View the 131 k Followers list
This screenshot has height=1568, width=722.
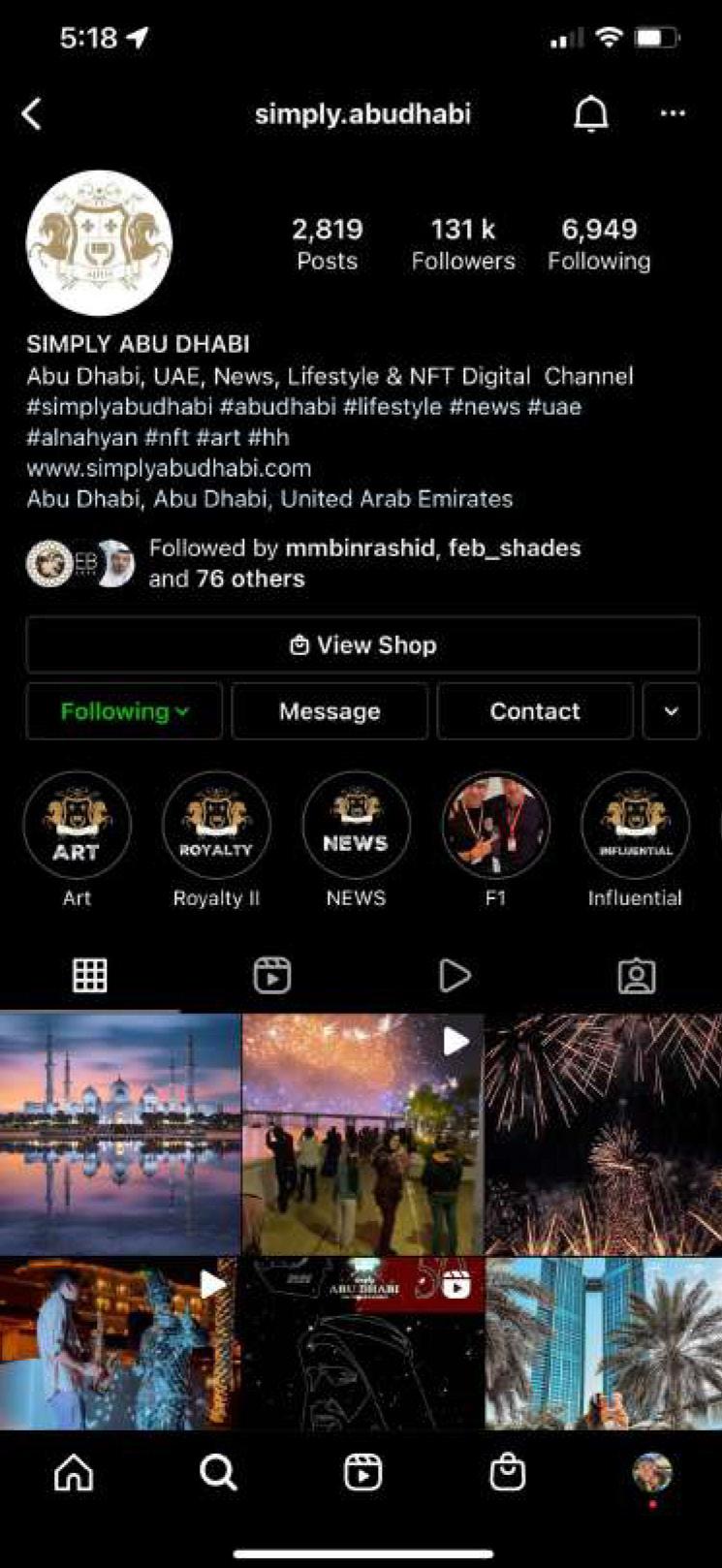(463, 244)
